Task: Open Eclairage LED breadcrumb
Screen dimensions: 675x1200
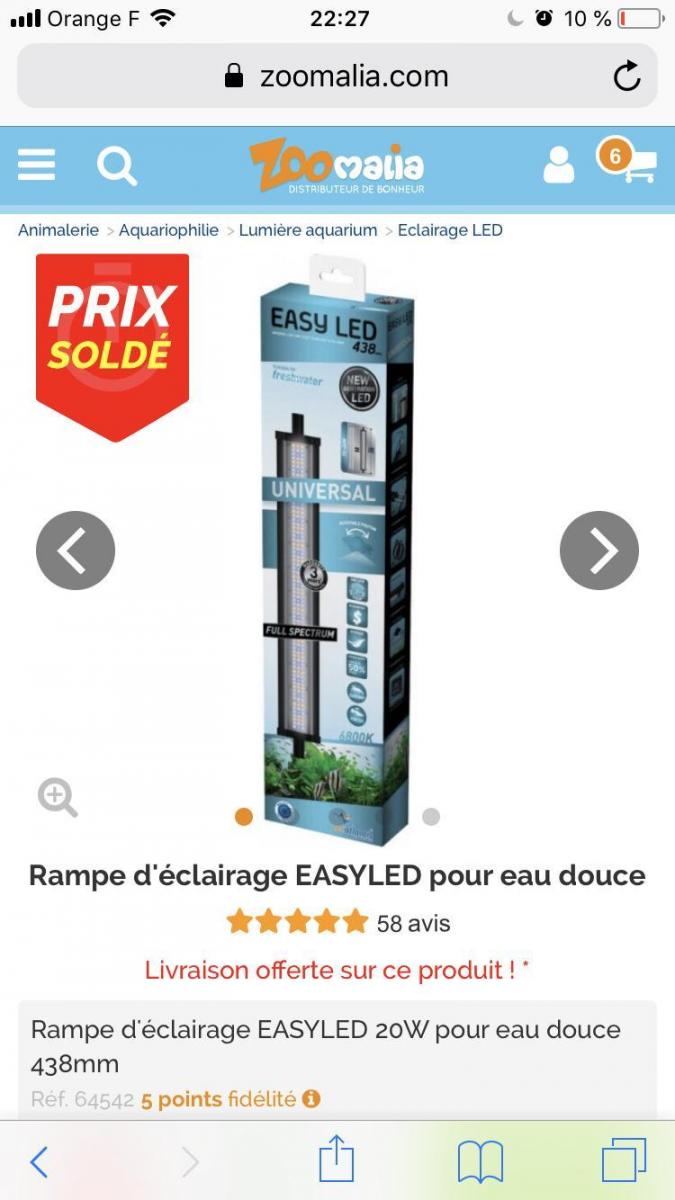Action: point(450,230)
